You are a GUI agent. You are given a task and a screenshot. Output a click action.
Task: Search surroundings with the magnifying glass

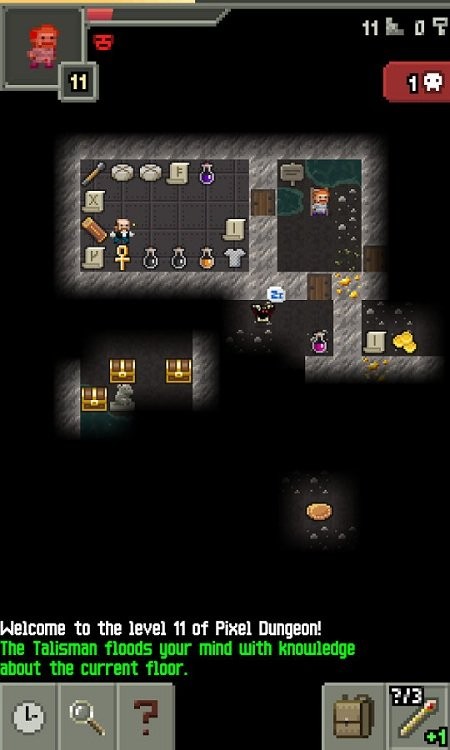point(87,717)
